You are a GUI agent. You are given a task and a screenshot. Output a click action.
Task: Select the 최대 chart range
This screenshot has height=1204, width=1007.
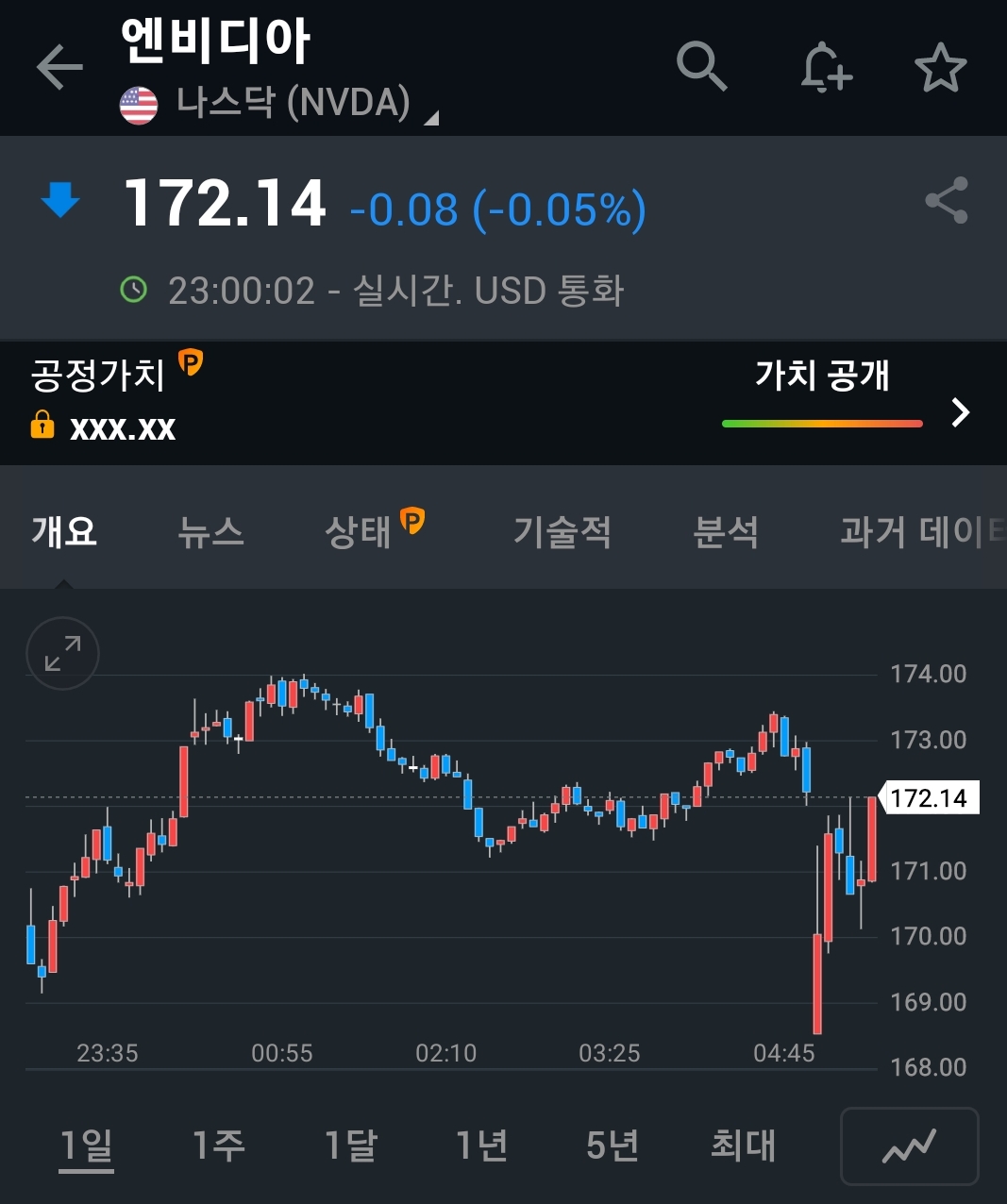(743, 1145)
